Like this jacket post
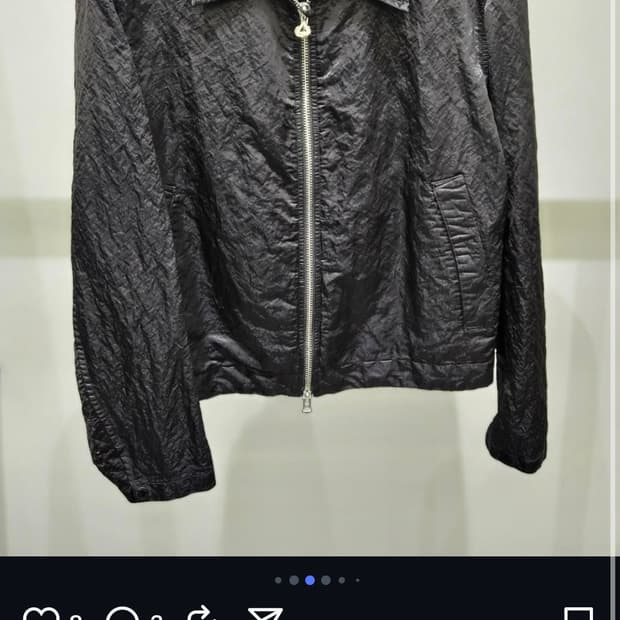 point(40,614)
